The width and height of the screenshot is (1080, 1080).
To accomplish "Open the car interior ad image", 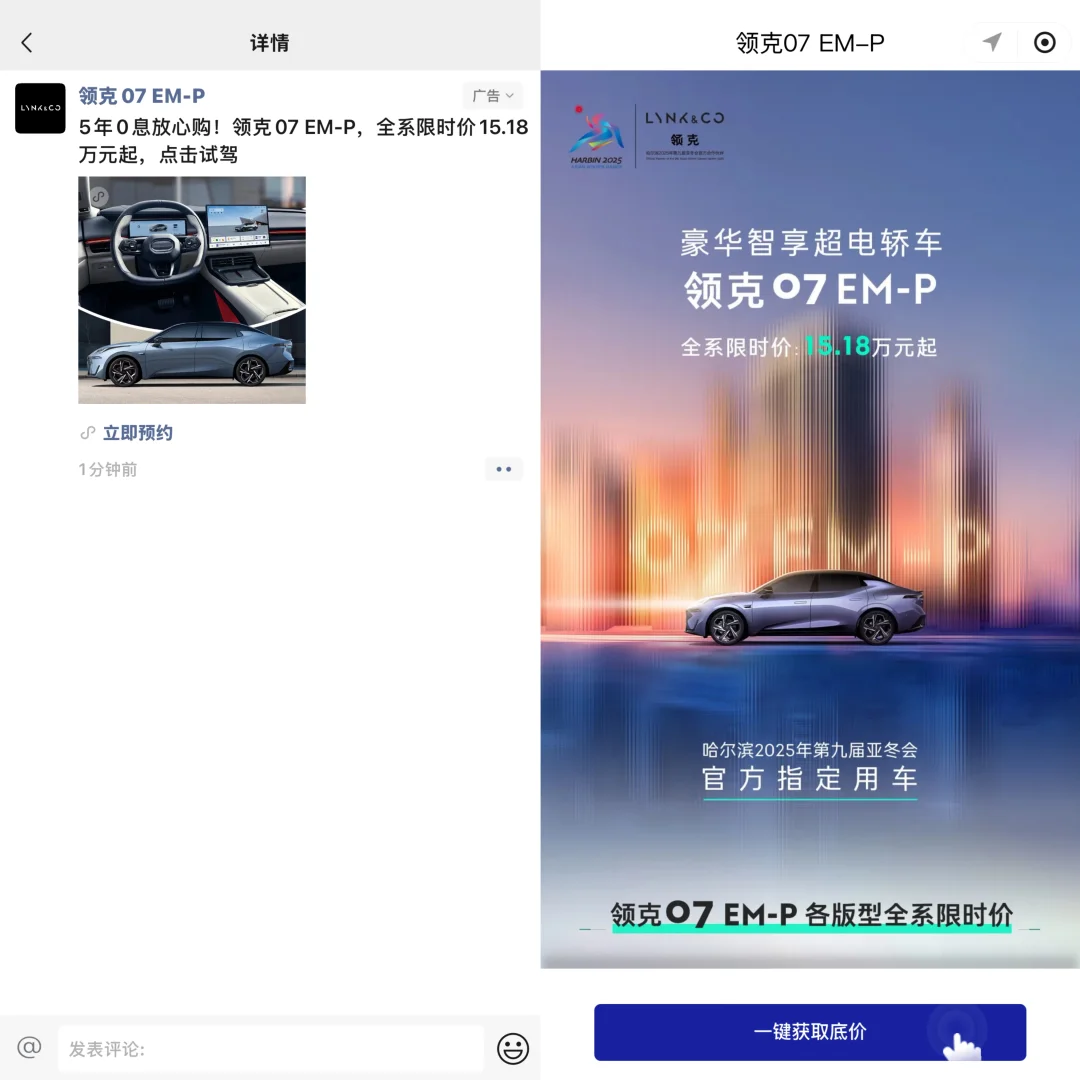I will pos(192,290).
